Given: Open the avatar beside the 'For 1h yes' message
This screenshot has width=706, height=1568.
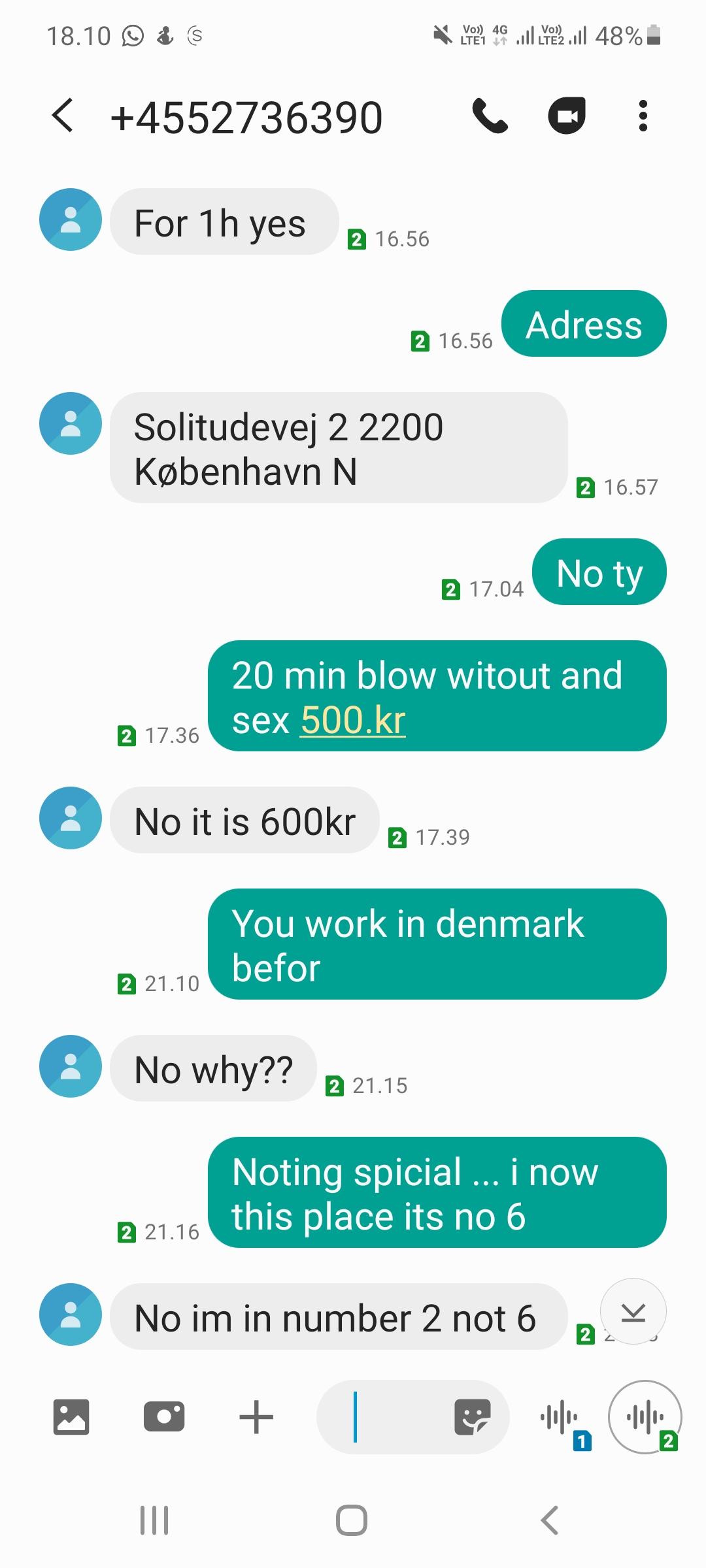Looking at the screenshot, I should (x=71, y=220).
